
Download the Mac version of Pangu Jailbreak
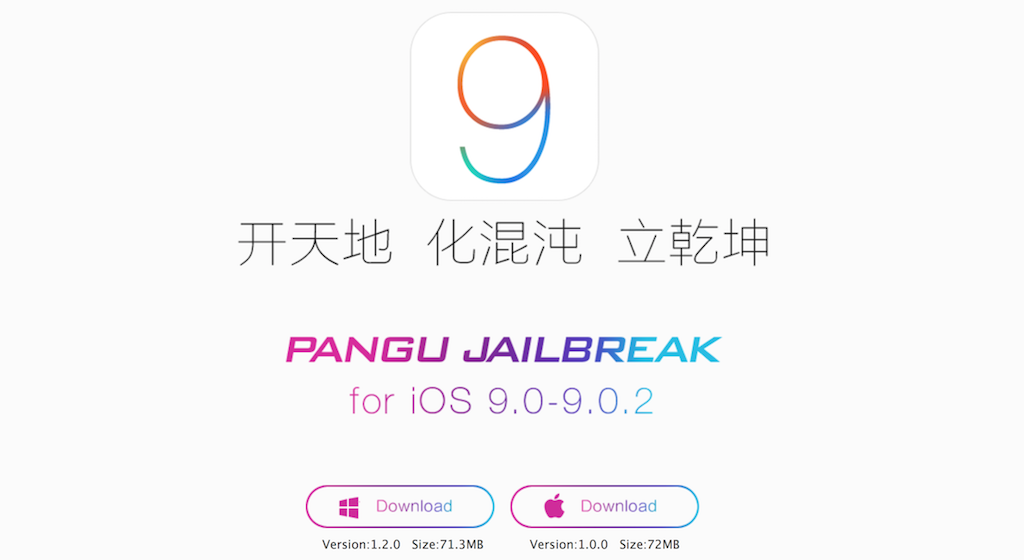click(x=604, y=506)
